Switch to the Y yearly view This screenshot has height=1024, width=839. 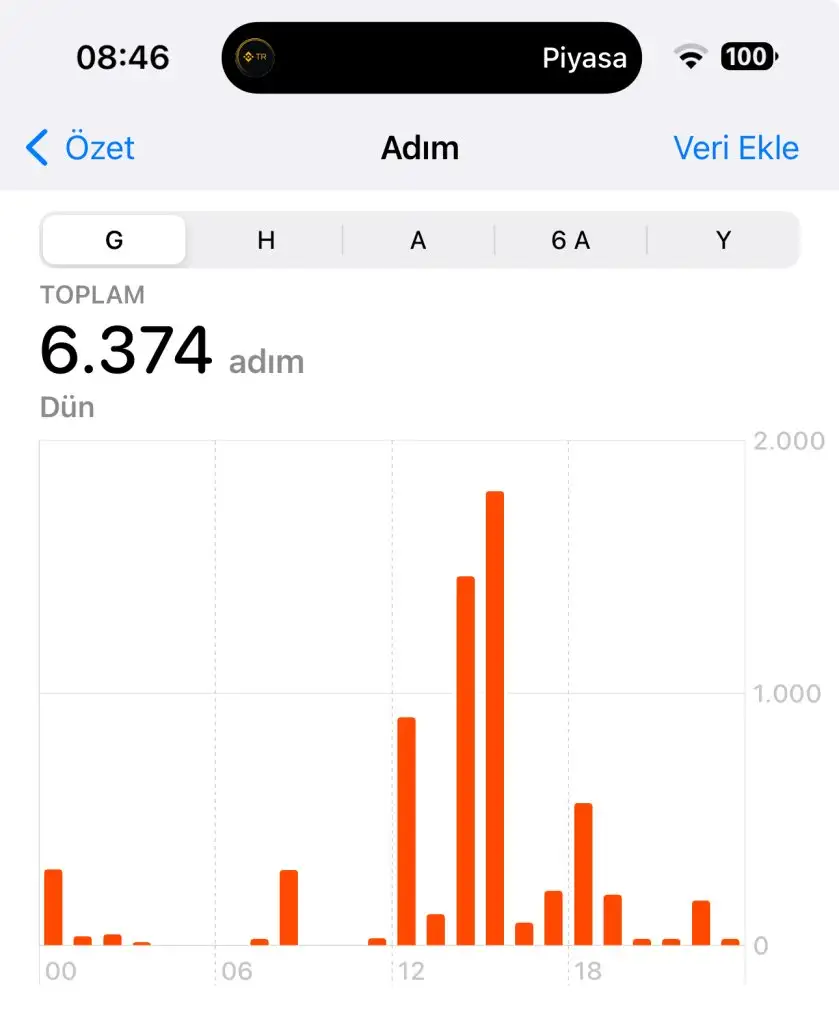click(x=723, y=241)
